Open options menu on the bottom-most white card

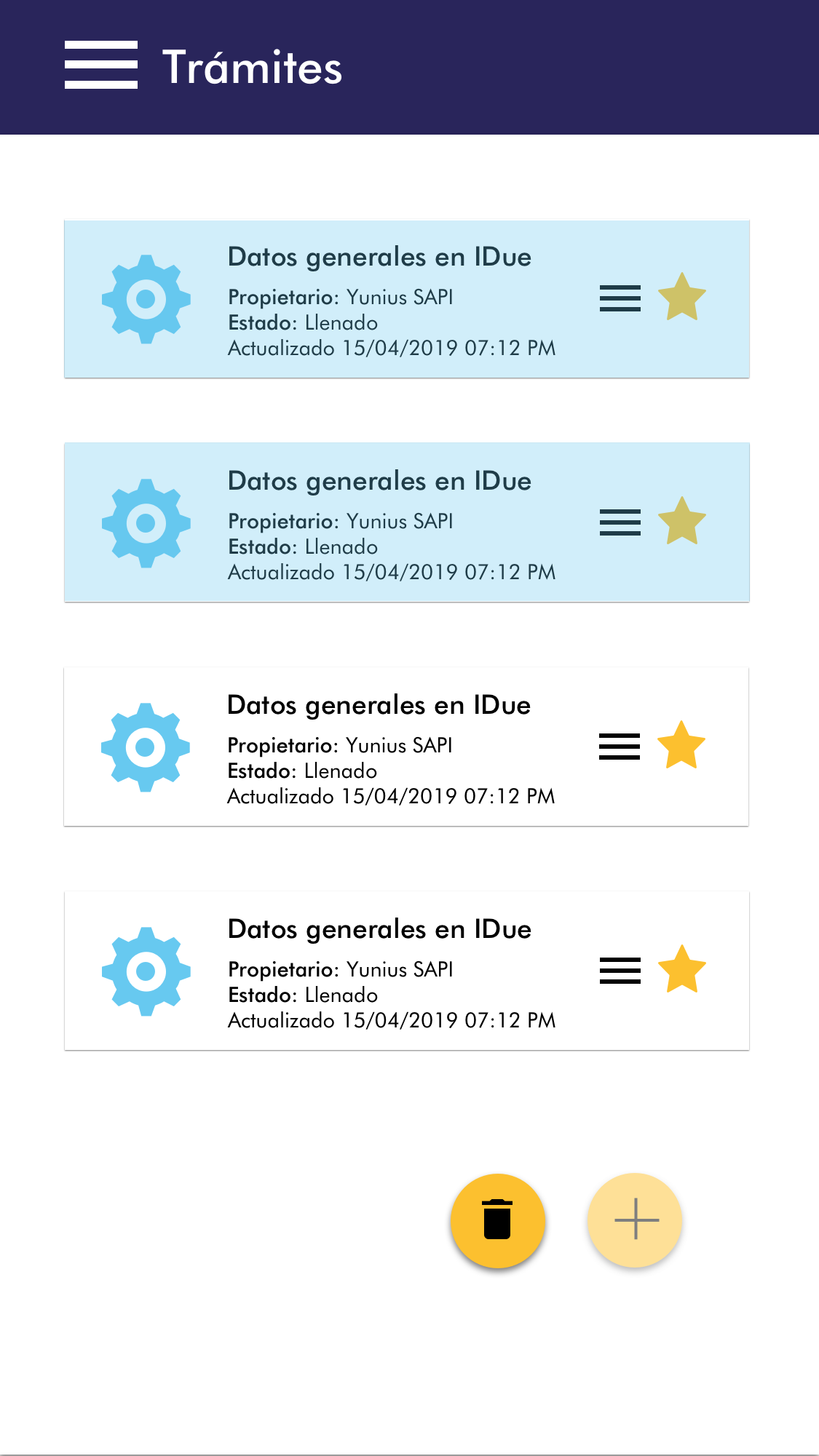[x=620, y=971]
